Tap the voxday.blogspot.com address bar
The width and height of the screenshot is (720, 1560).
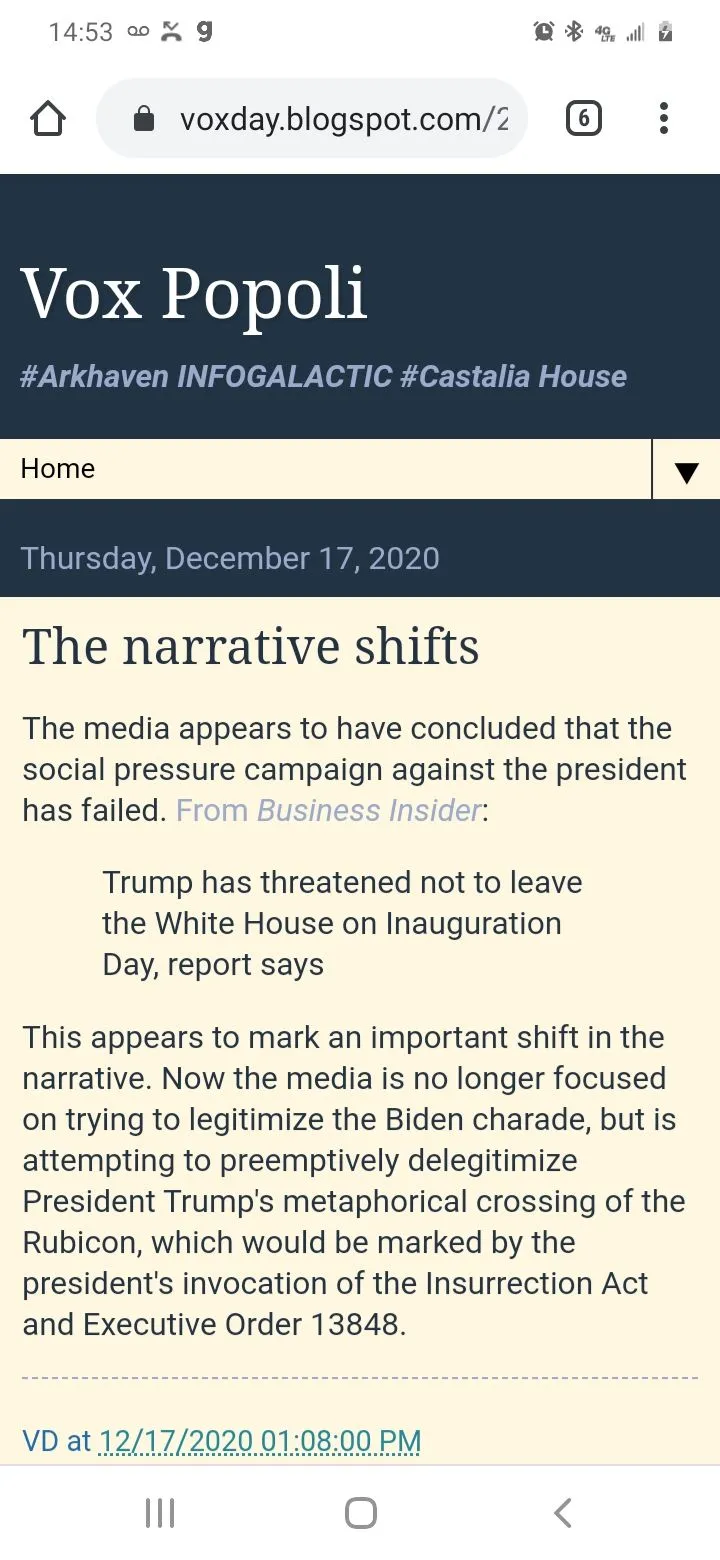pyautogui.click(x=311, y=119)
